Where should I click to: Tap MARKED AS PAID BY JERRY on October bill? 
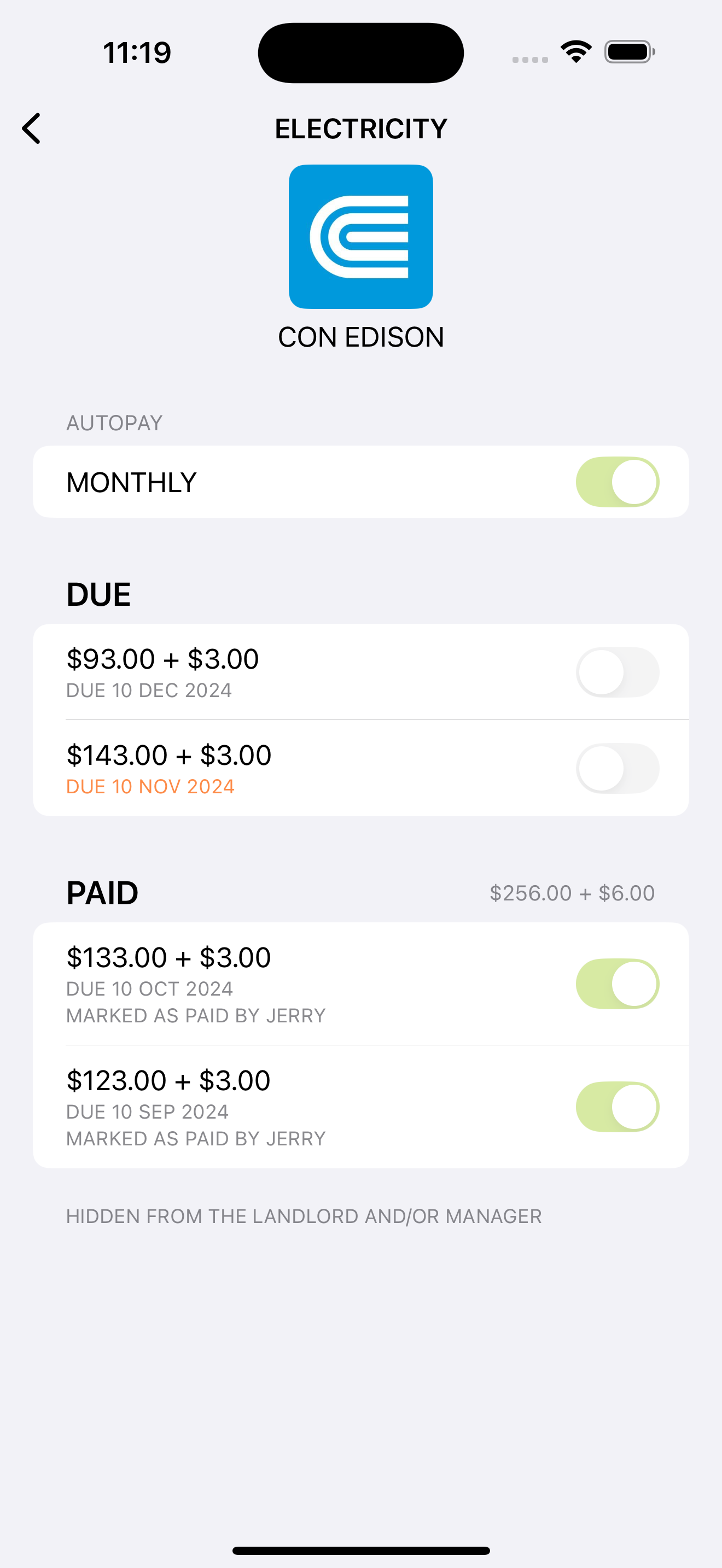196,1014
